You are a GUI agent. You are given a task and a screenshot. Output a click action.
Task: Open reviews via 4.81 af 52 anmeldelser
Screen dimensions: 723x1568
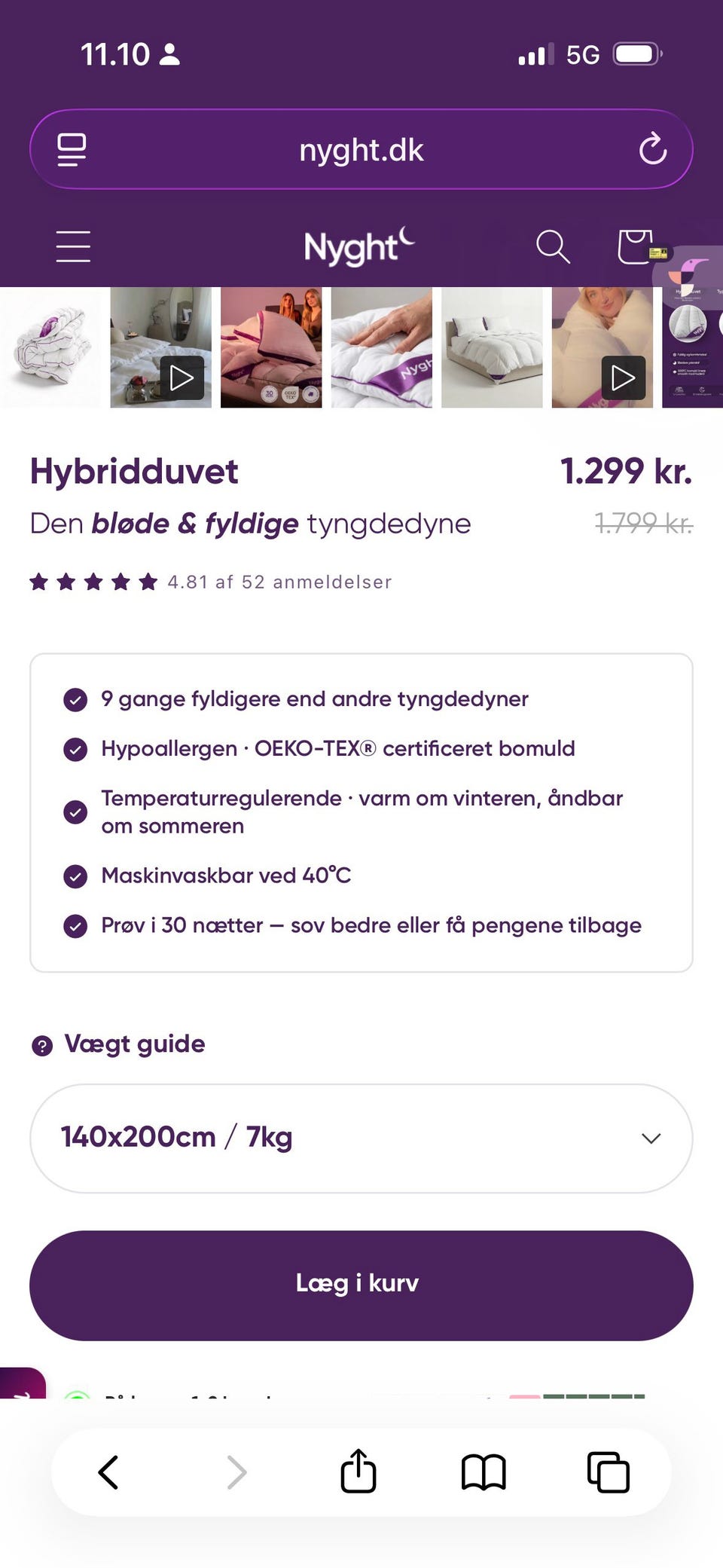click(x=279, y=581)
